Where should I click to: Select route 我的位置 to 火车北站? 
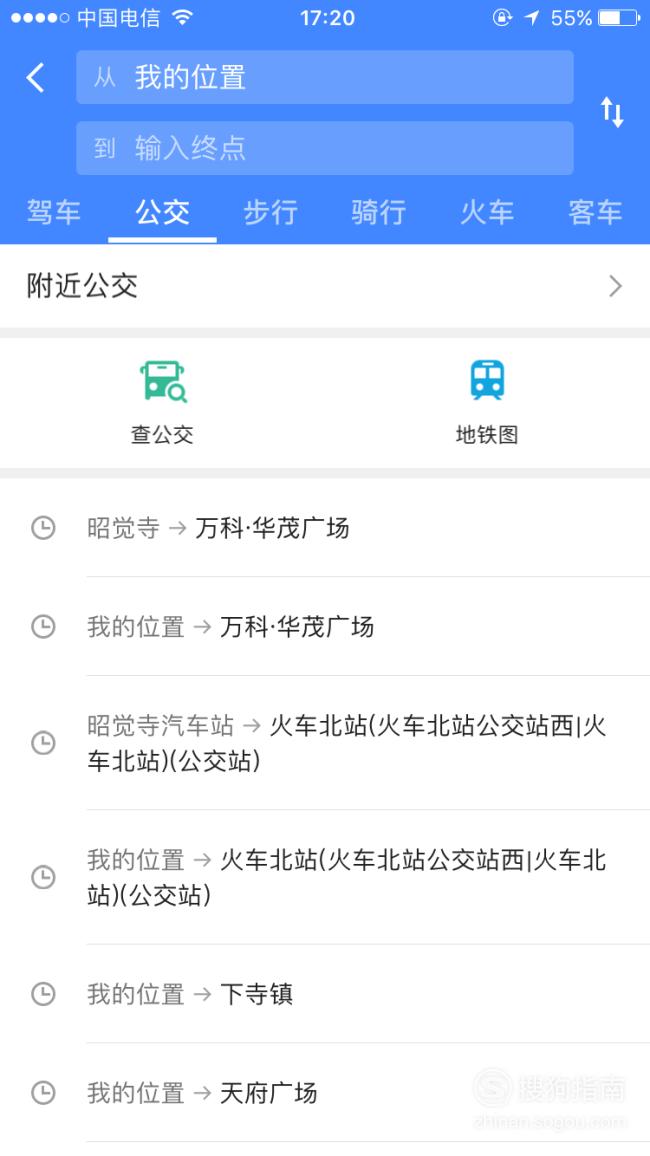[325, 877]
